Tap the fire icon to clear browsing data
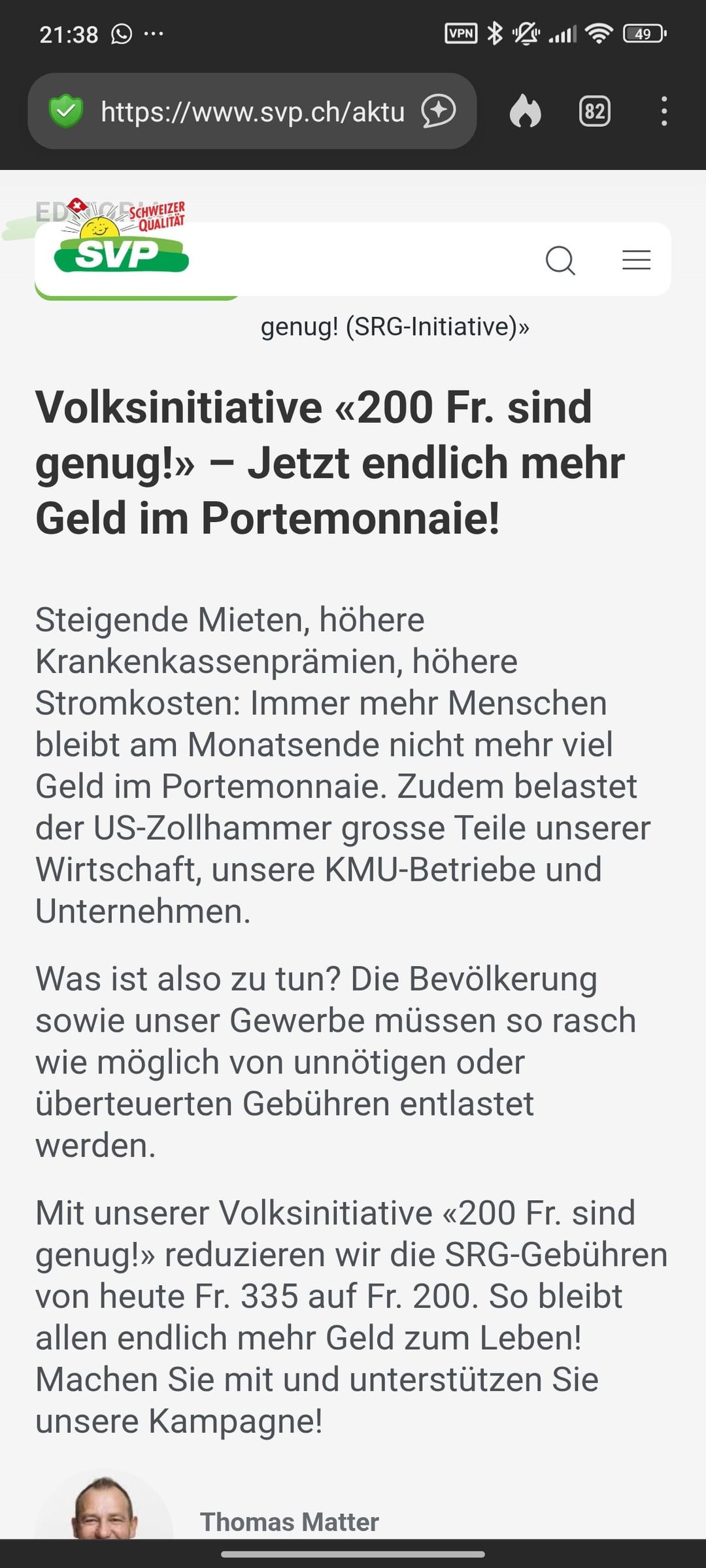The image size is (706, 1568). point(525,111)
